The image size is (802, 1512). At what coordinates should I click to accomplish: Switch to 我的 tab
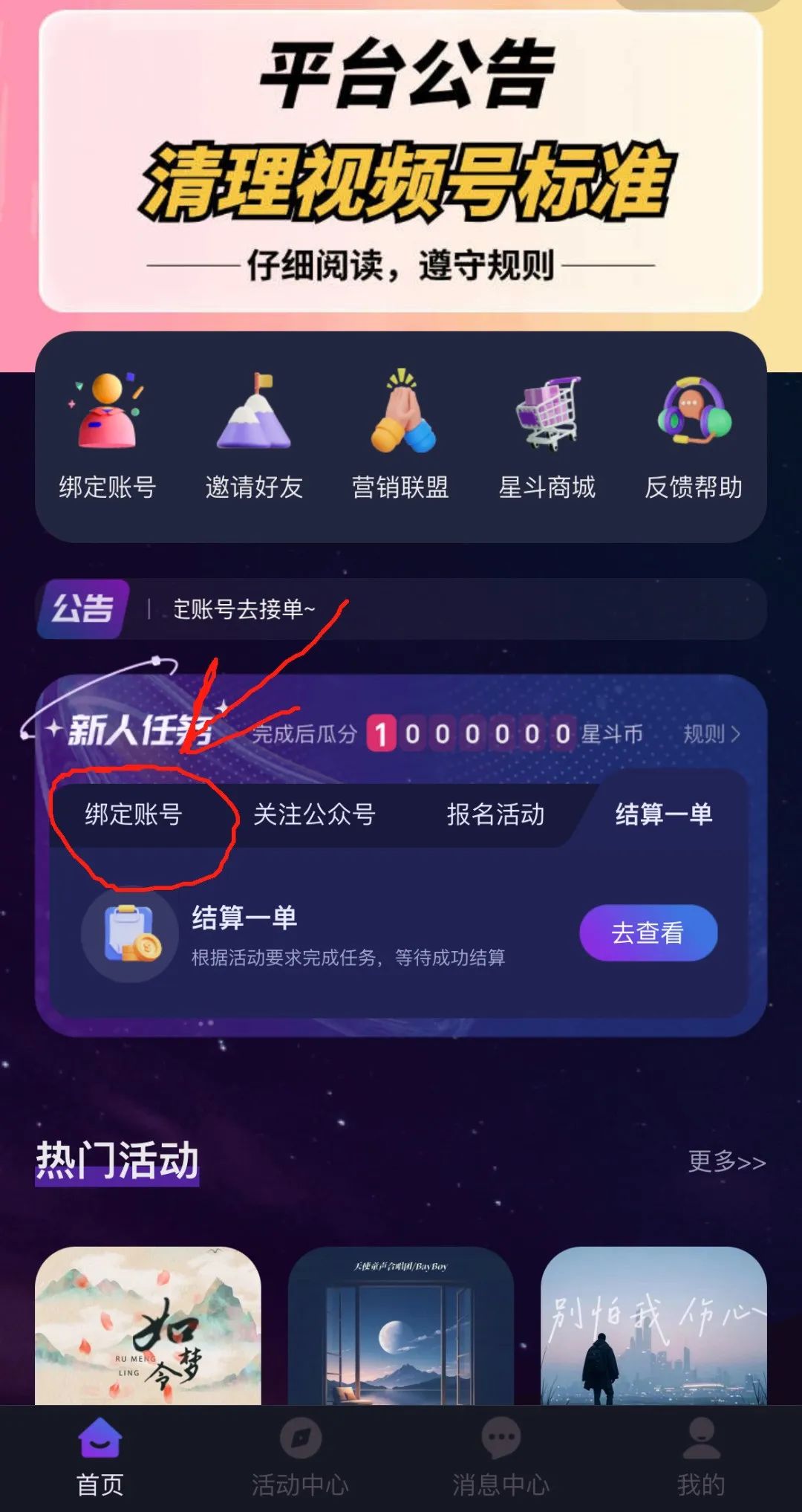pos(701,1458)
